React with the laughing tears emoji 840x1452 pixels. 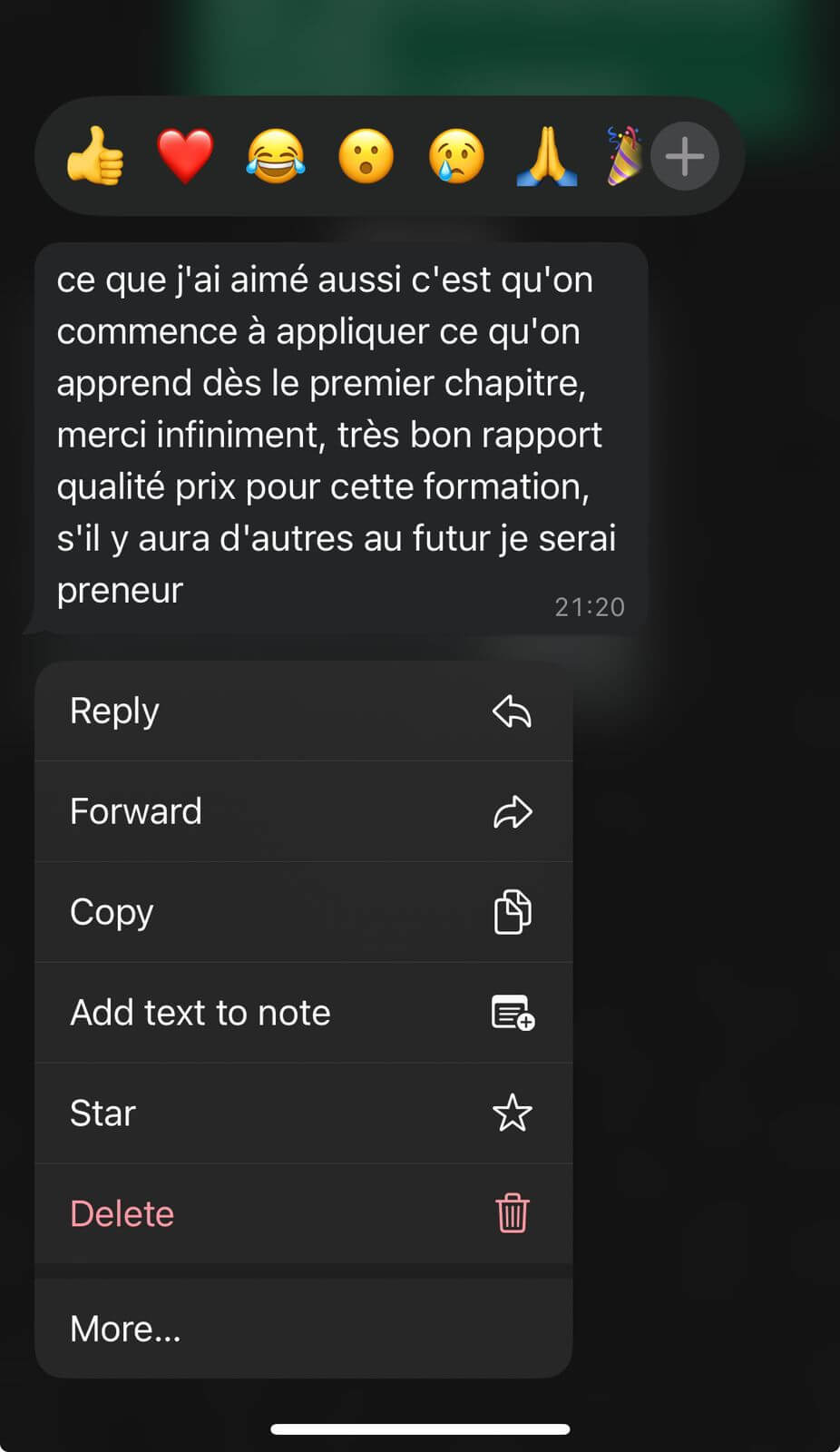click(x=276, y=156)
